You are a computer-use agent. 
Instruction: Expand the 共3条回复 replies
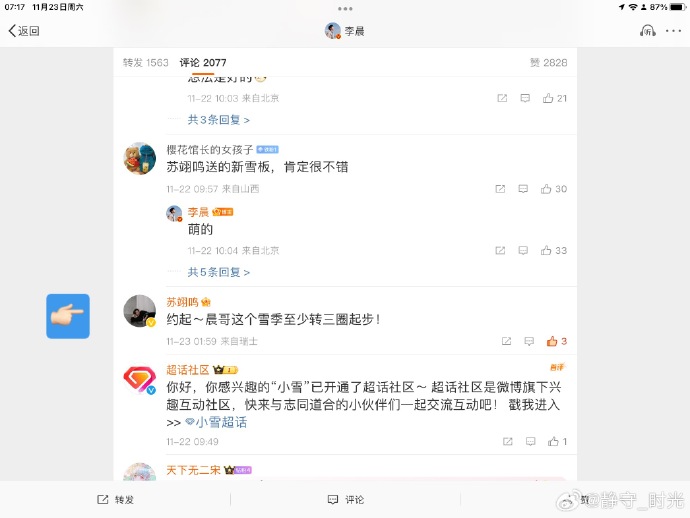coord(219,120)
